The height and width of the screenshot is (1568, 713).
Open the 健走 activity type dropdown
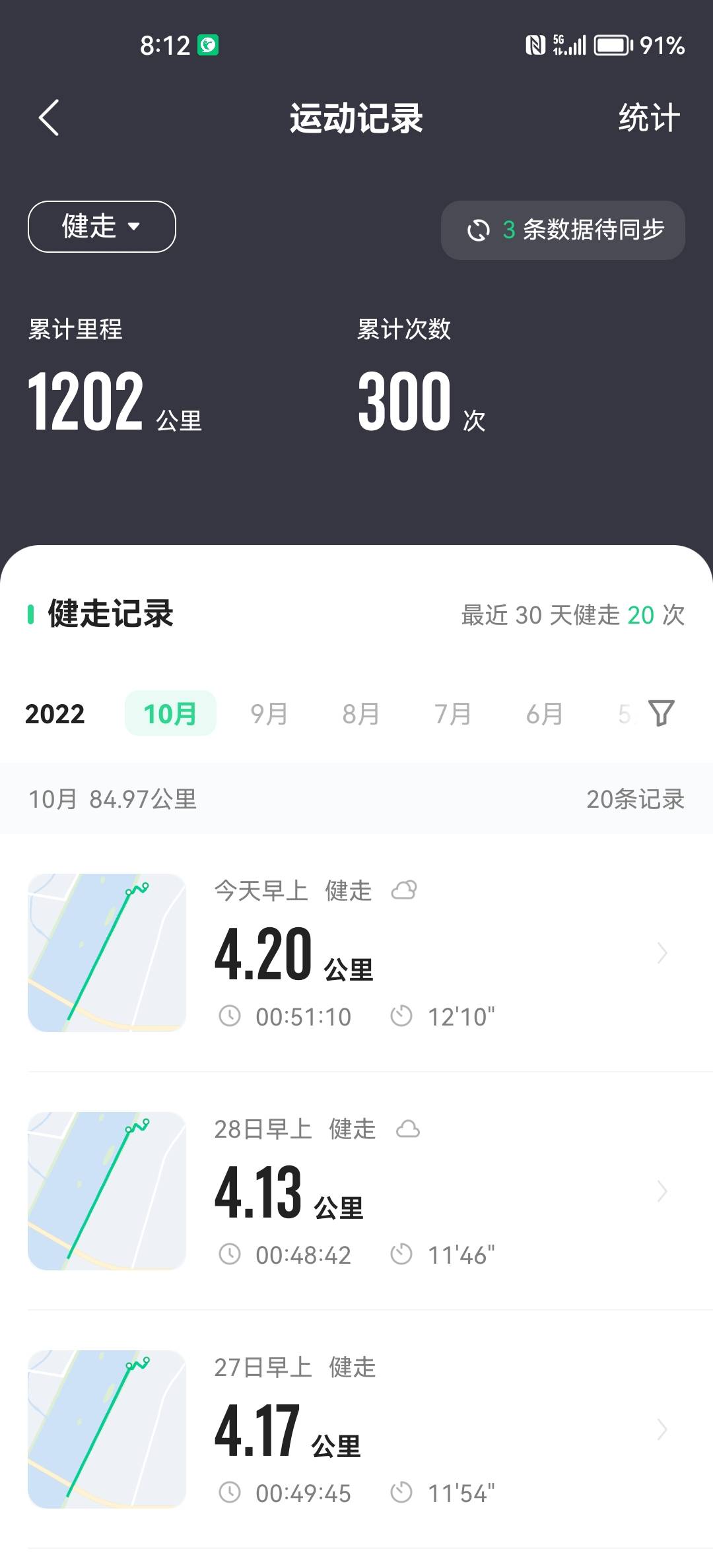point(101,226)
